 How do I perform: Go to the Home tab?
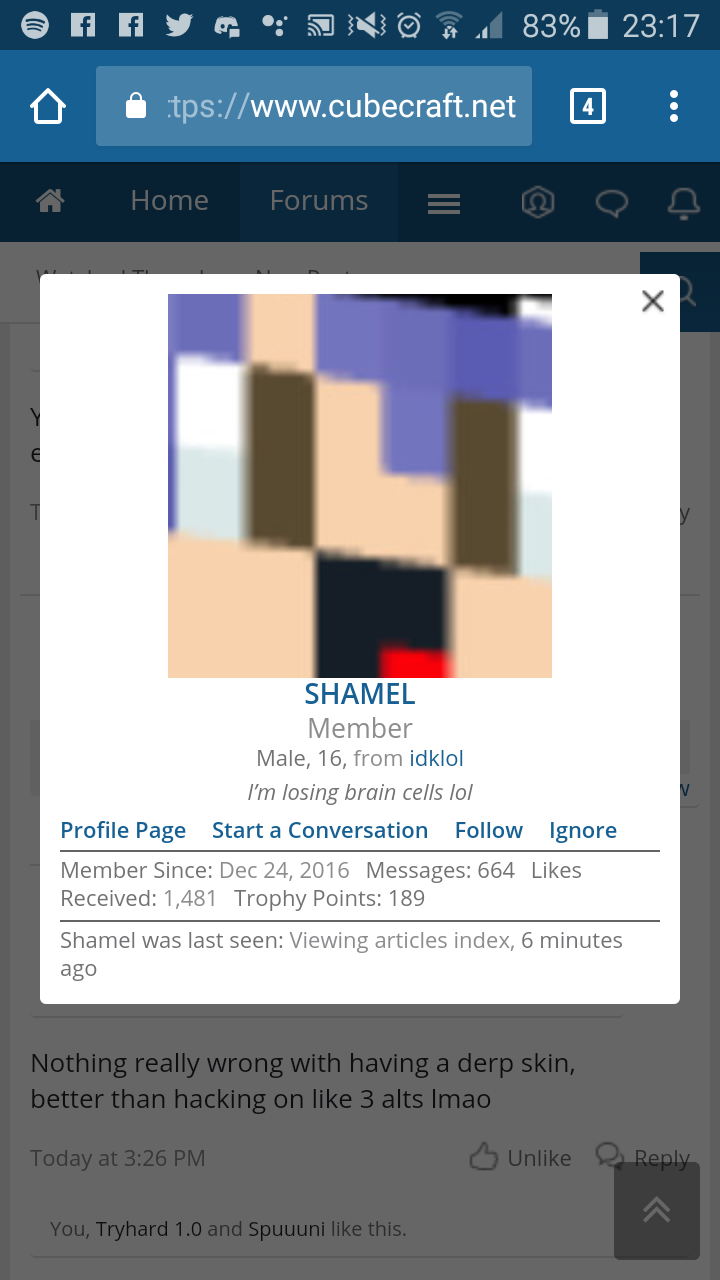tap(169, 201)
